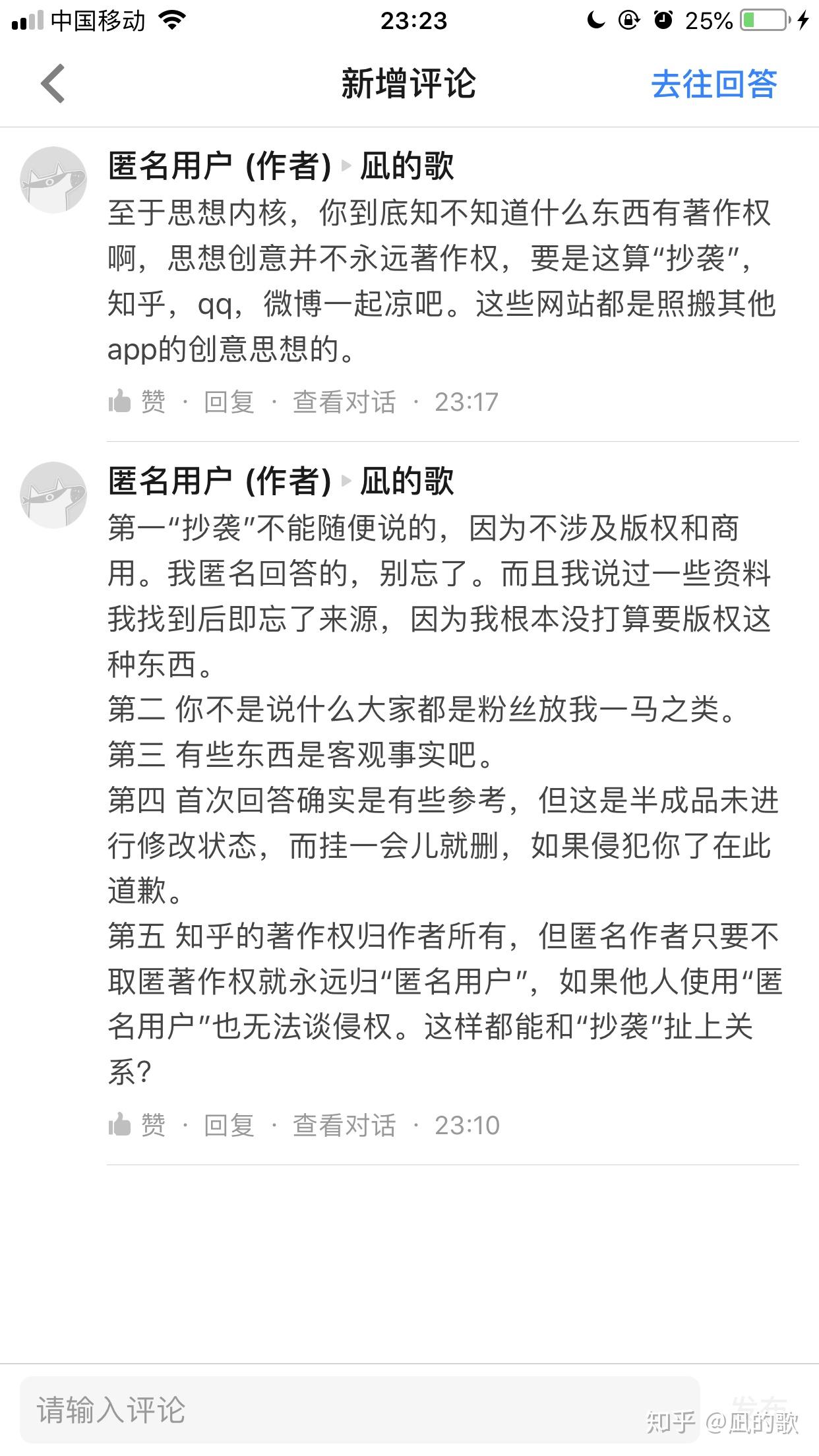View the conversation for the 23:17 comment
The height and width of the screenshot is (1456, 819).
pyautogui.click(x=344, y=402)
